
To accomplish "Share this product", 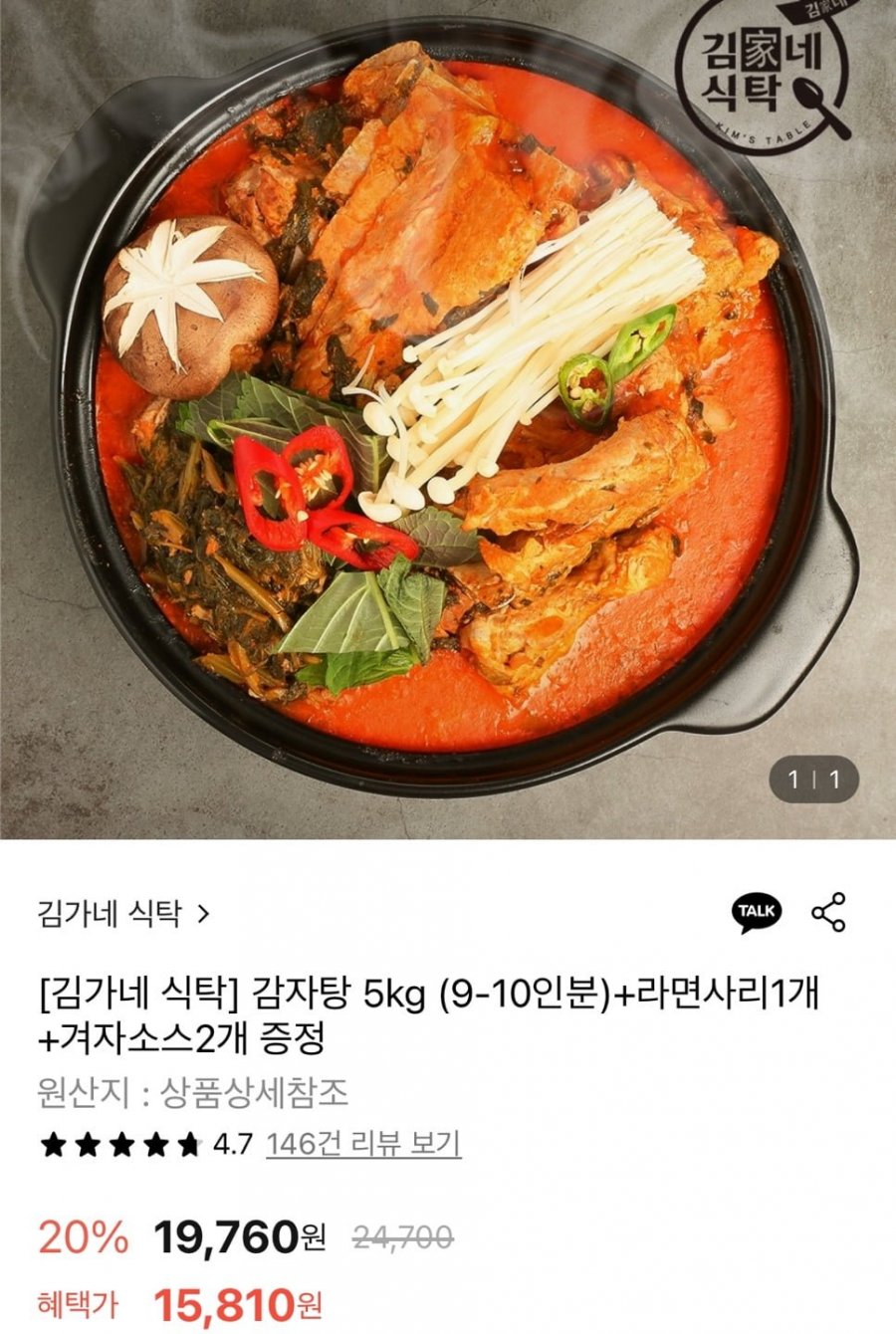I will point(828,912).
